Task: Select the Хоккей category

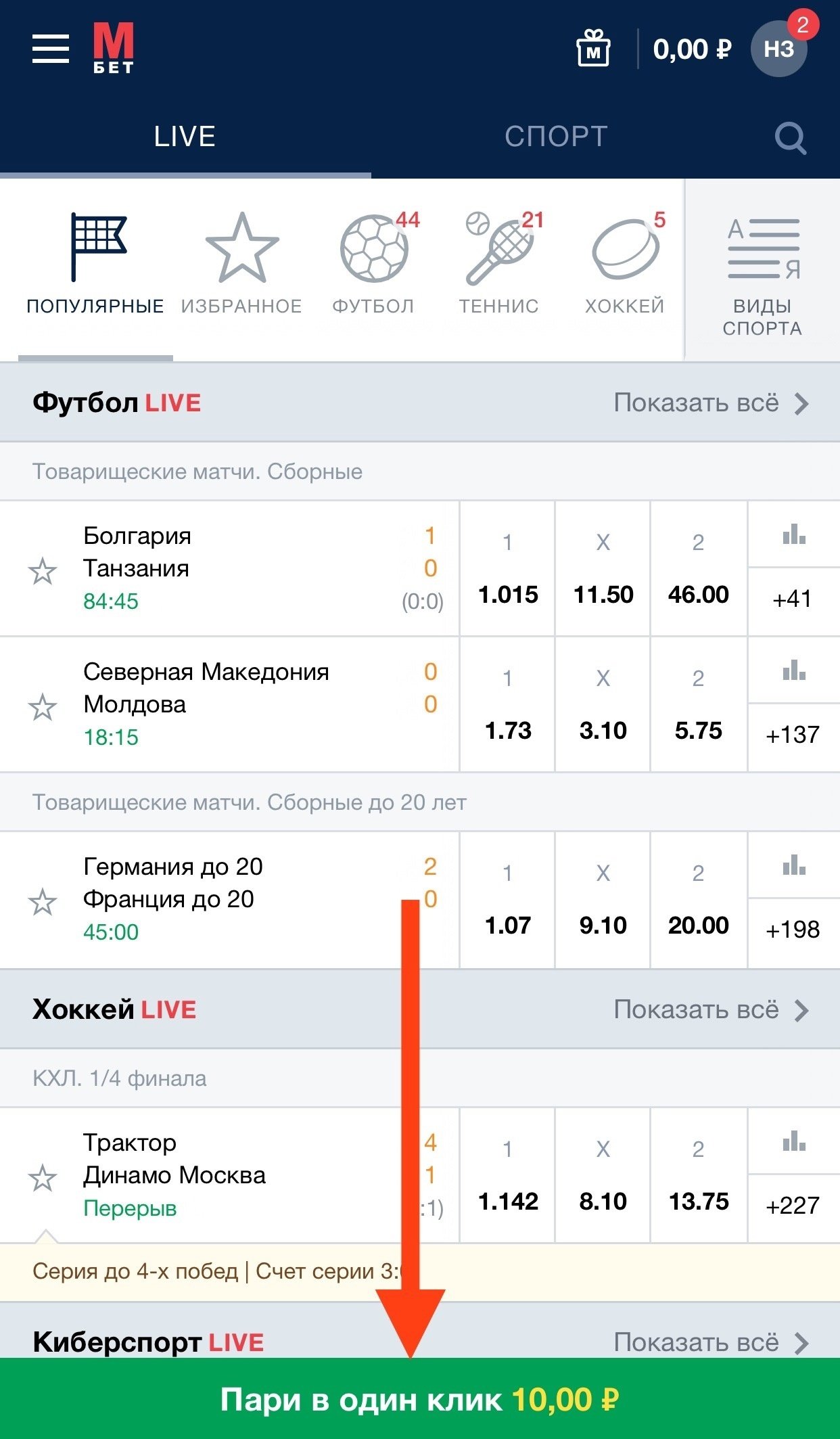Action: point(625,264)
